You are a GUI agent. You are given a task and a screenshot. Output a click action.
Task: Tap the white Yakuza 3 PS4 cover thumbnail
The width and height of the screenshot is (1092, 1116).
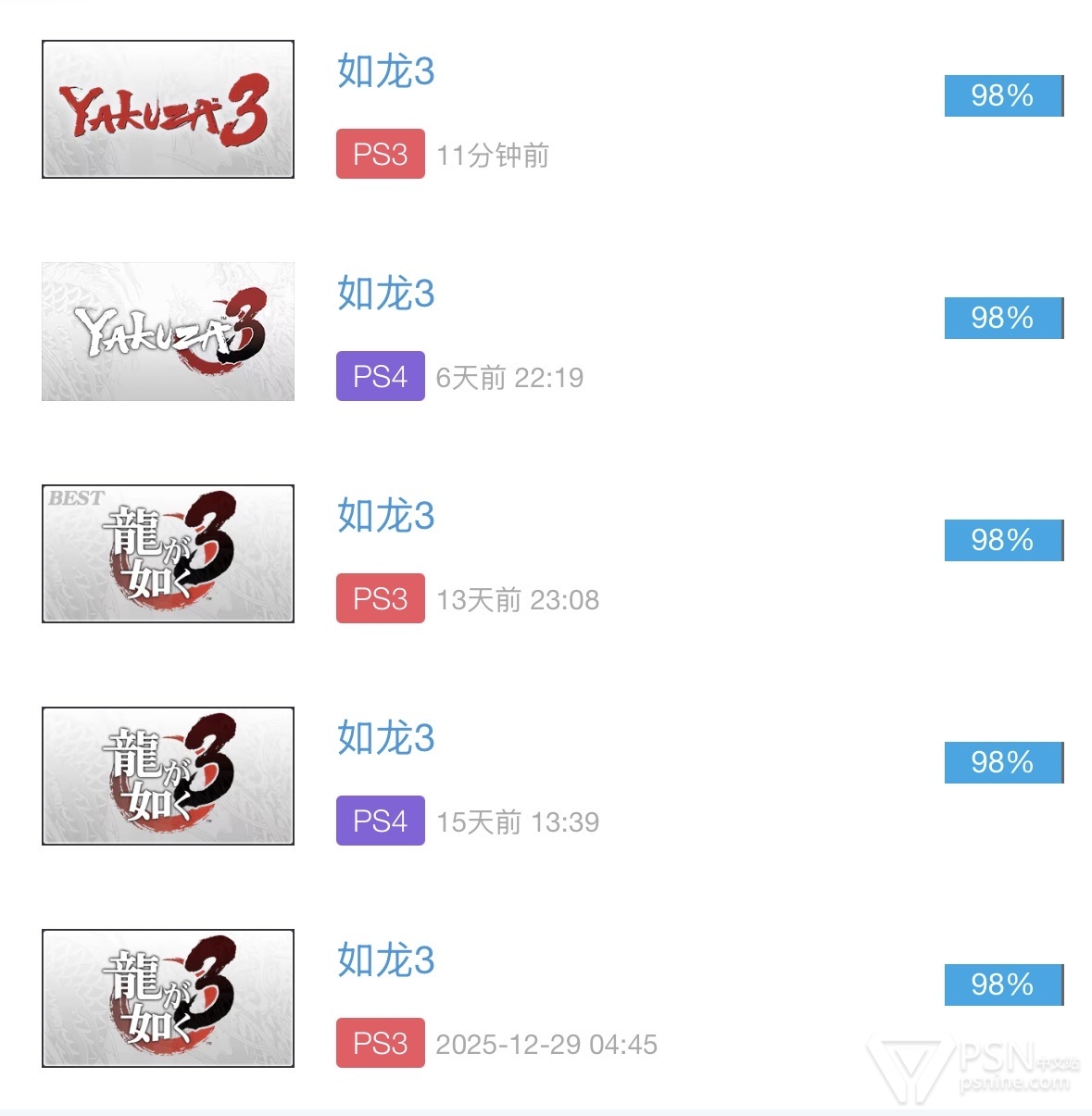point(168,332)
